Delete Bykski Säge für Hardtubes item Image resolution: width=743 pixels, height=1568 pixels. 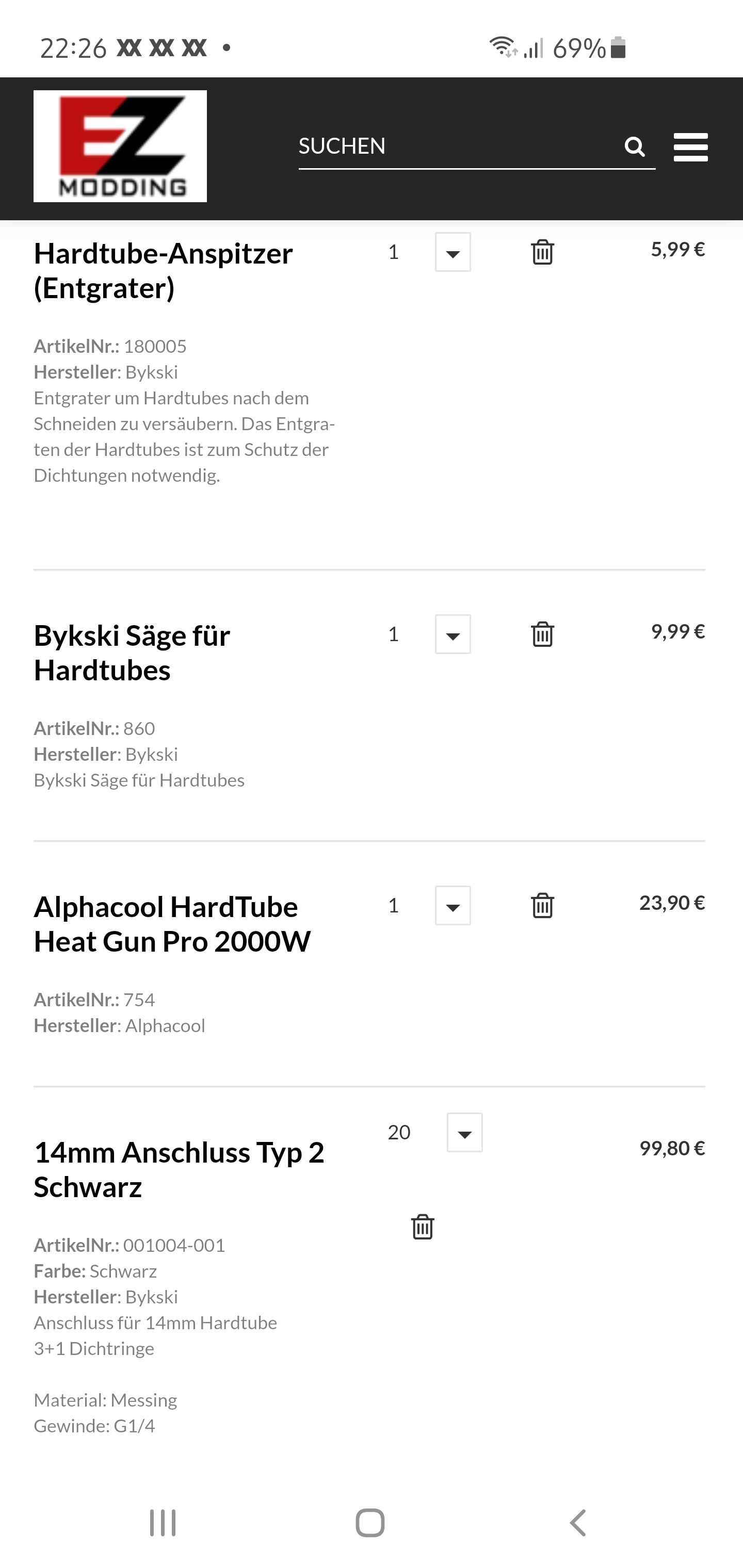[x=542, y=634]
